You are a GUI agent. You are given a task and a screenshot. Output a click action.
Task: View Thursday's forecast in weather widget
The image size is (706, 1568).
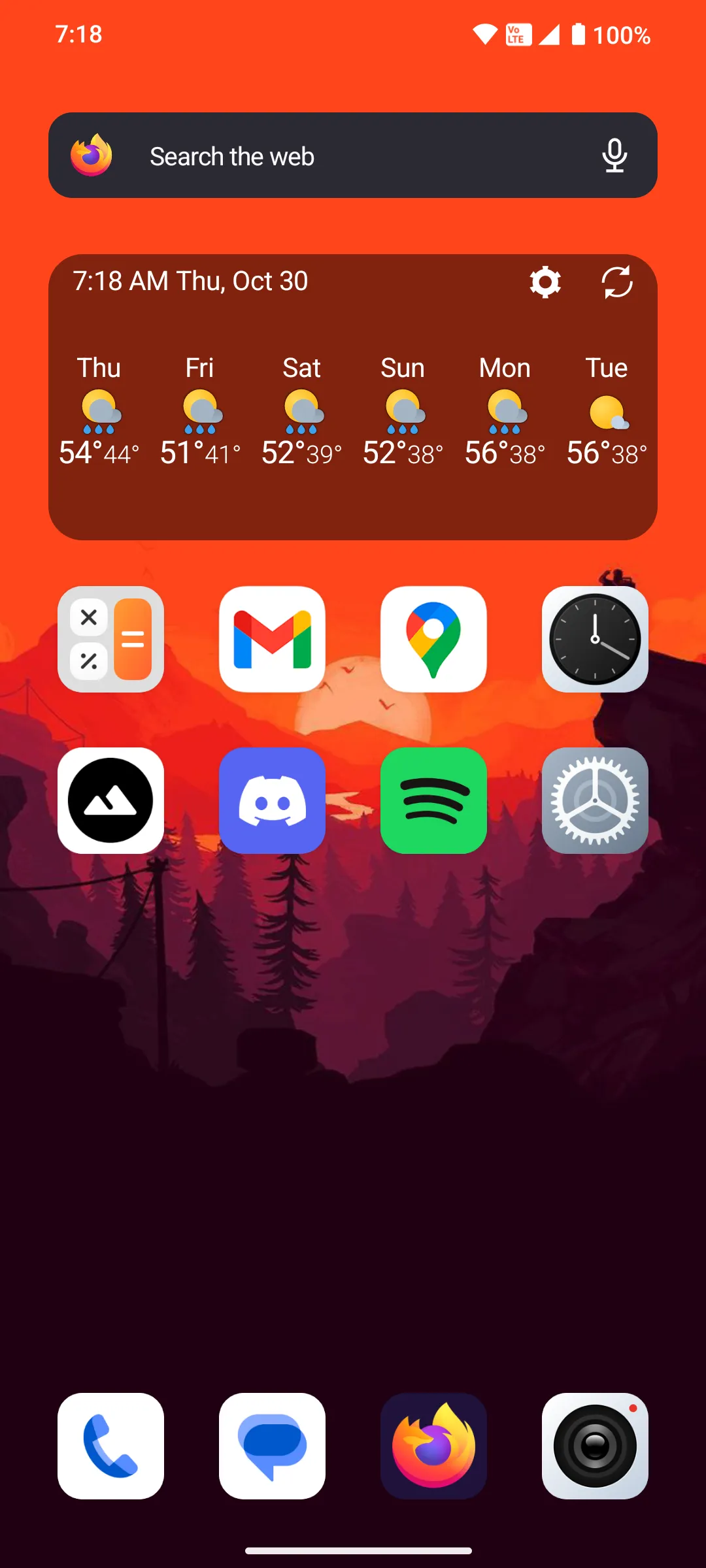pos(99,412)
